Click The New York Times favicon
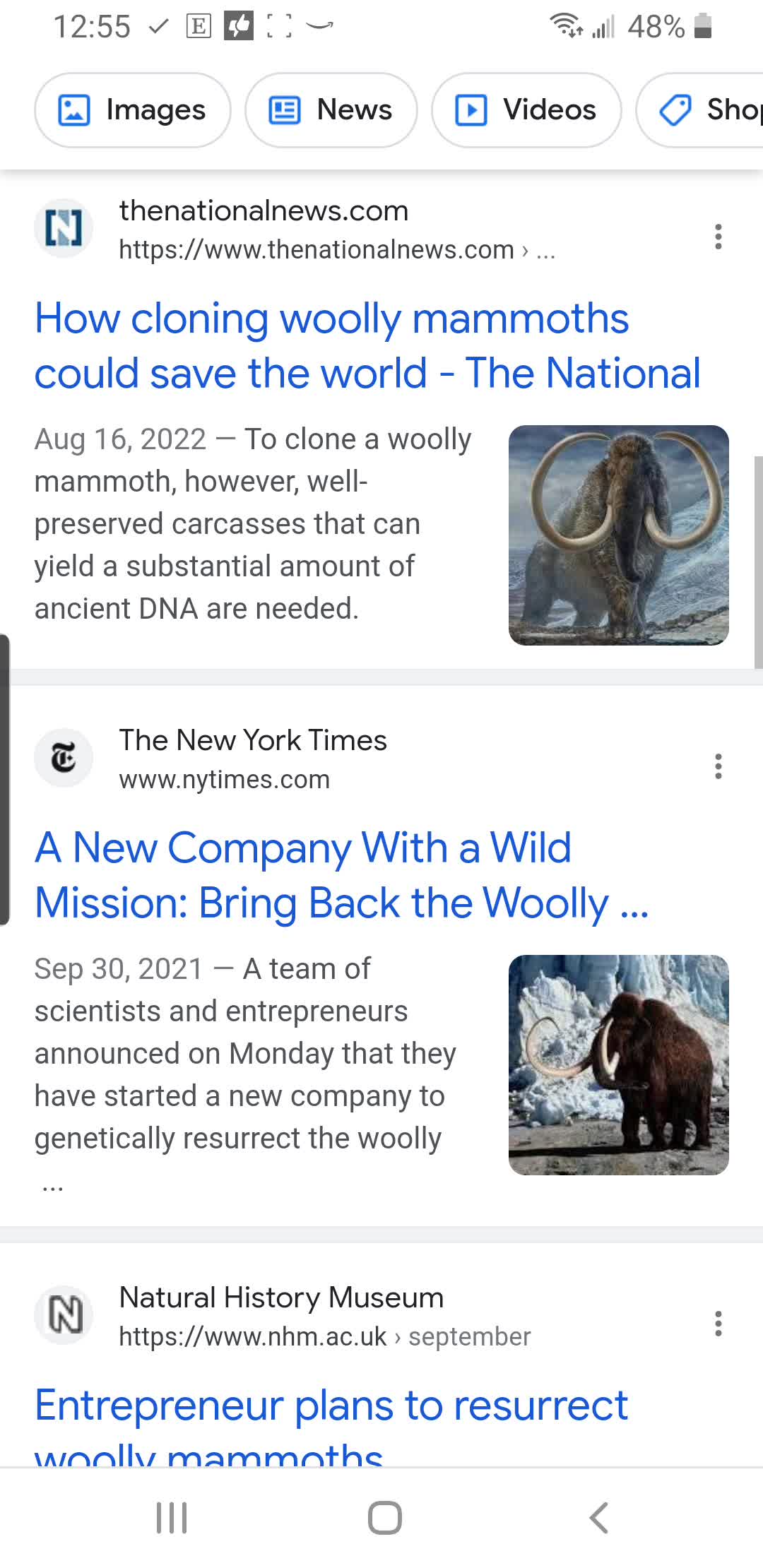This screenshot has height=1568, width=763. pyautogui.click(x=63, y=757)
